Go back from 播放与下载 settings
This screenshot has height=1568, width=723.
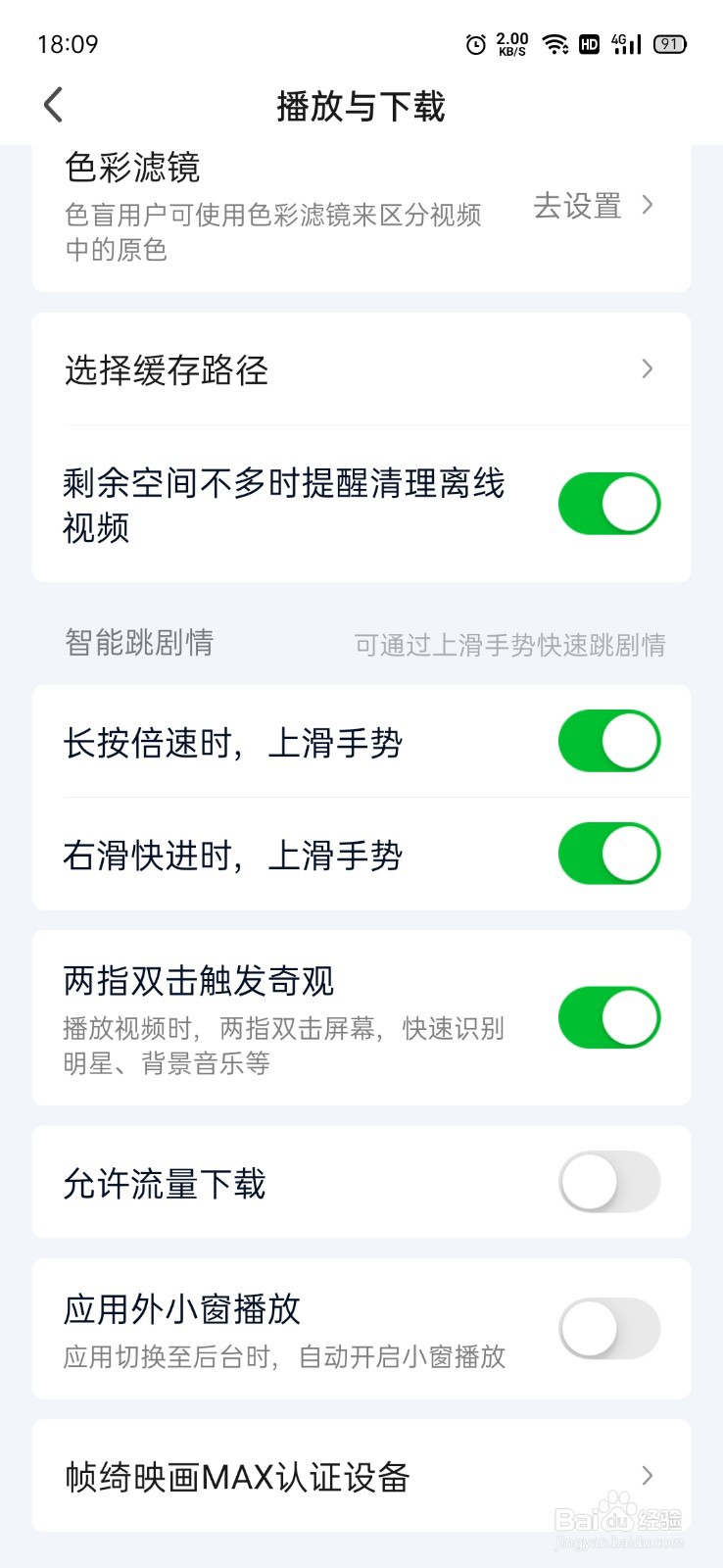pyautogui.click(x=54, y=105)
